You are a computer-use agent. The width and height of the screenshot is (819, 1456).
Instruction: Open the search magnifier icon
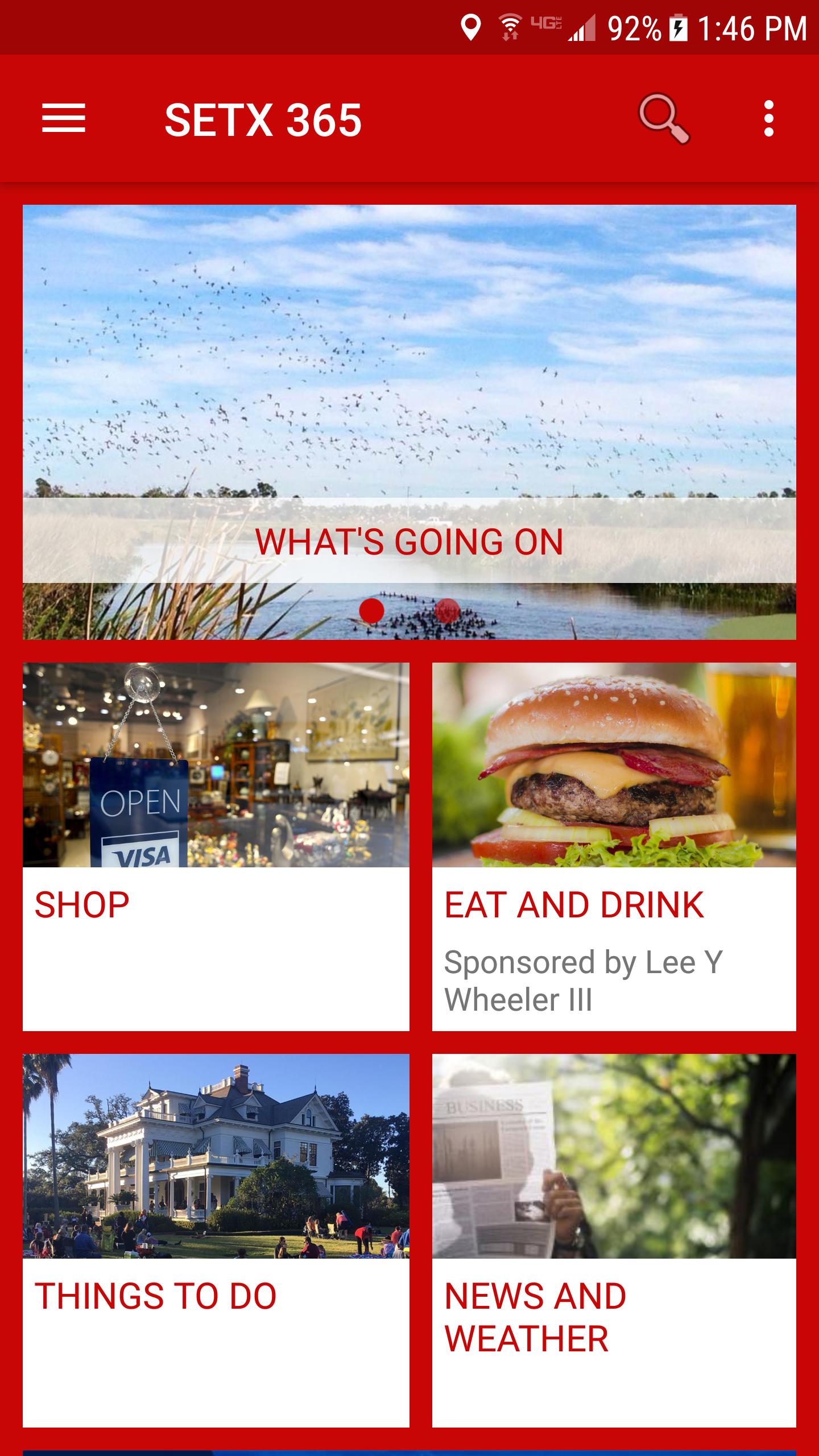coord(663,119)
